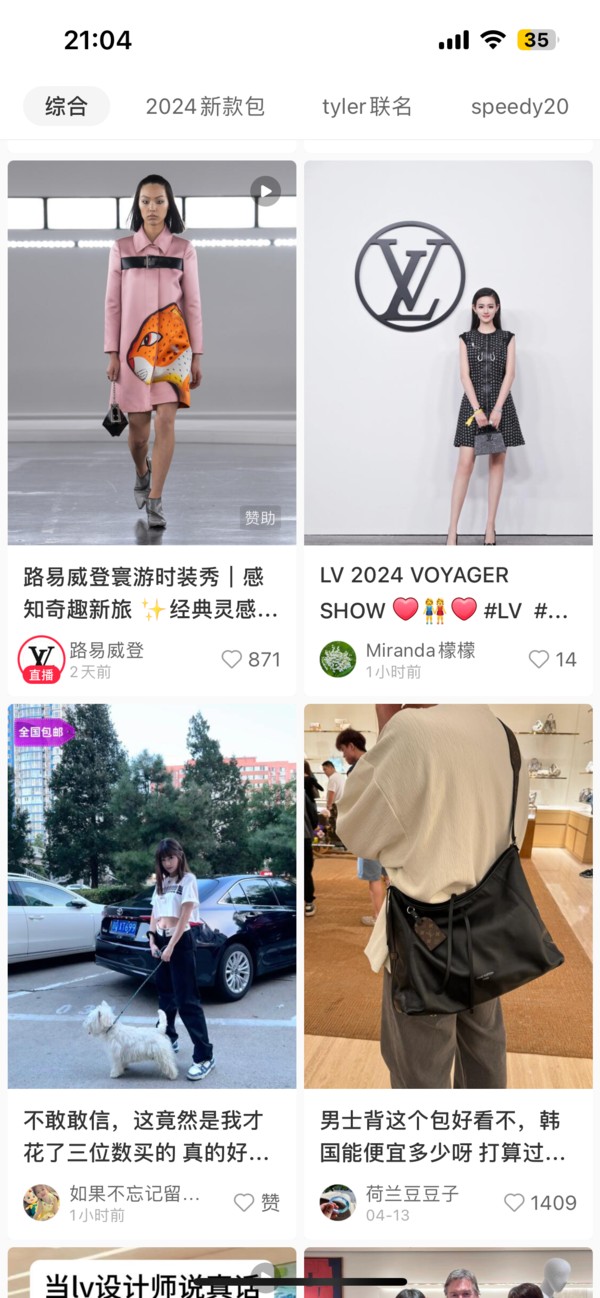600x1298 pixels.
Task: Open the tyler联名 filter chip
Action: click(367, 107)
